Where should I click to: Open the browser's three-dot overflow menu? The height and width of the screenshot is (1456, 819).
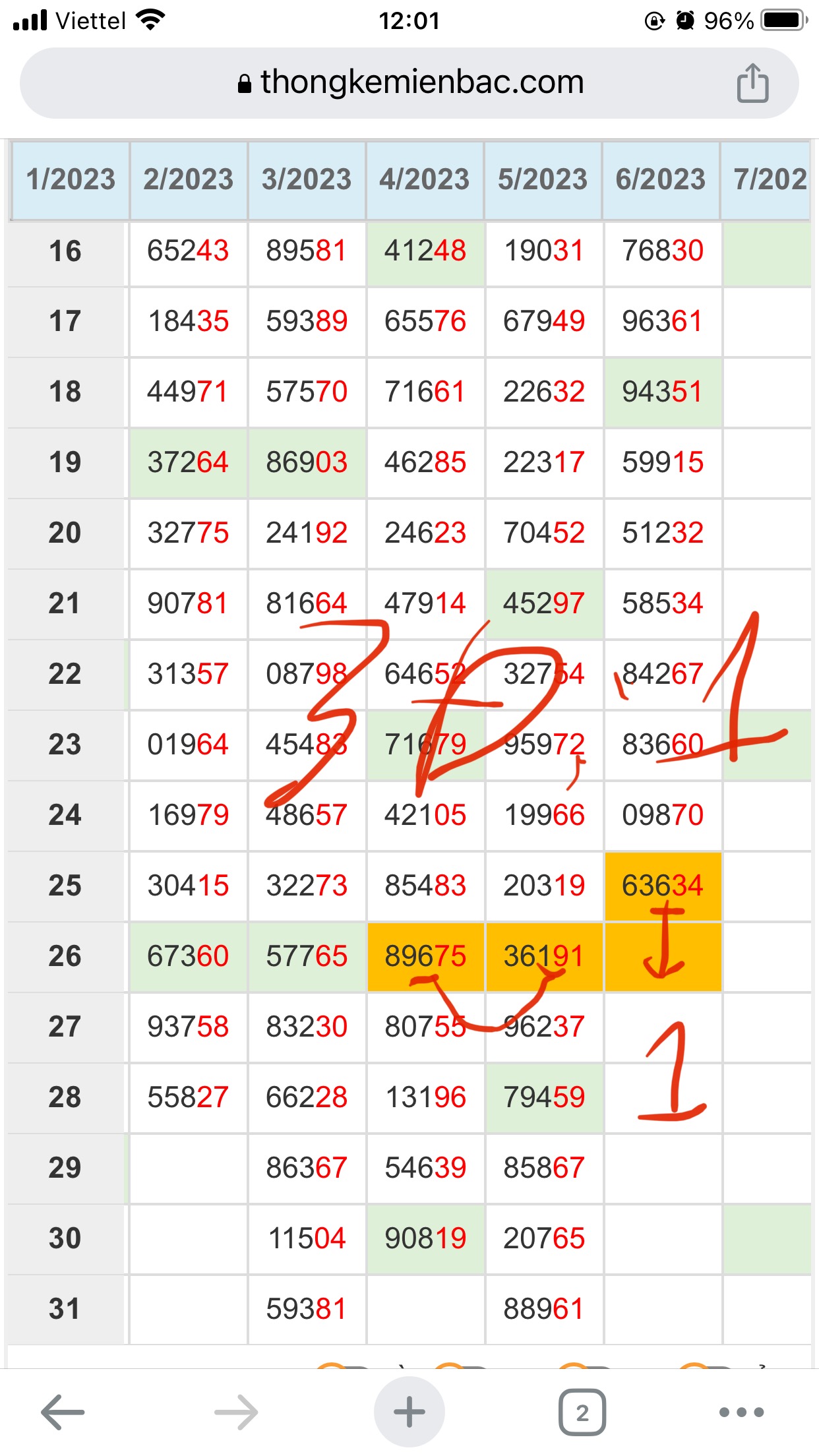click(x=741, y=1412)
